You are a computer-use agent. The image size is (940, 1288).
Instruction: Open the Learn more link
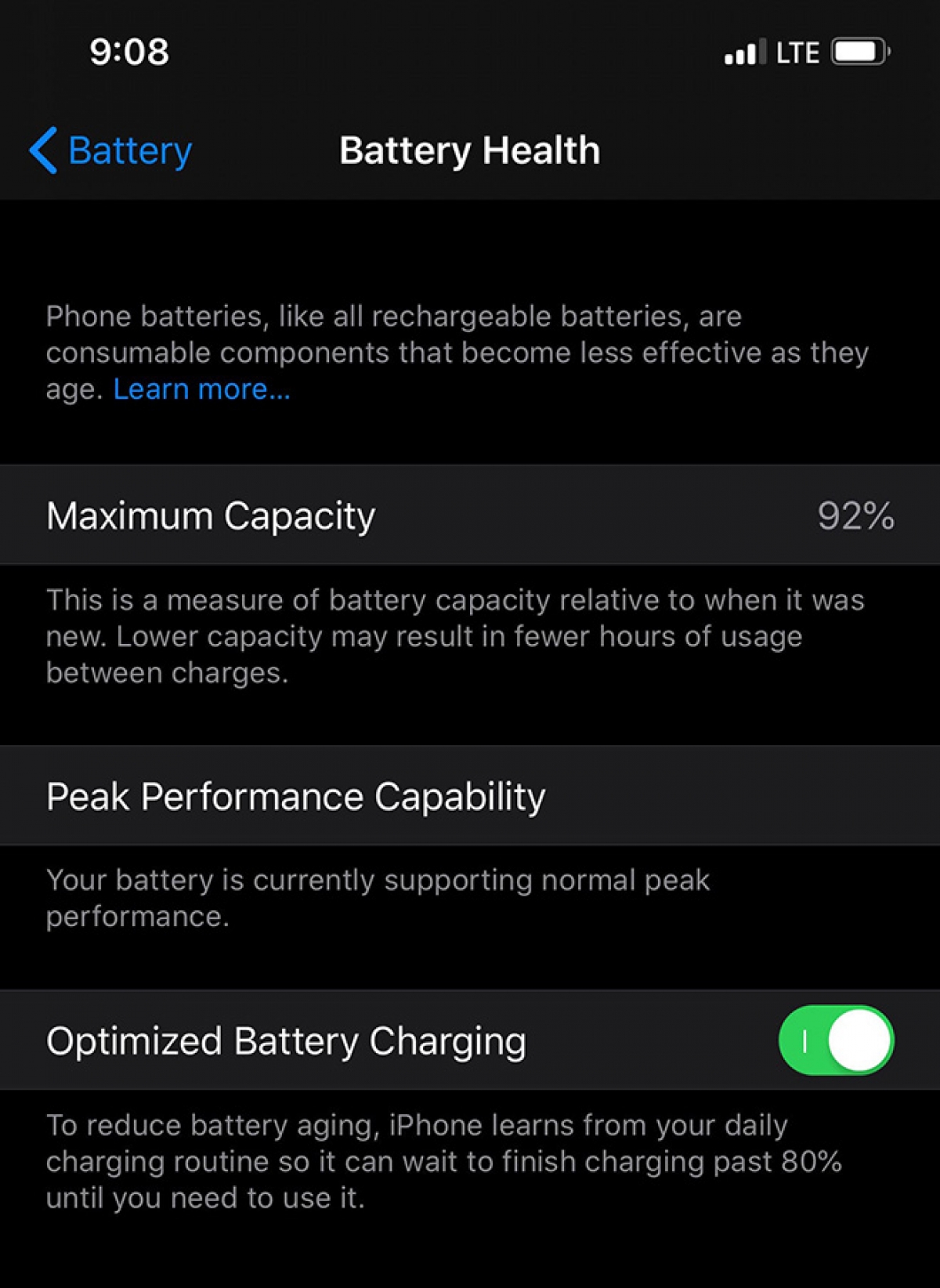pyautogui.click(x=201, y=389)
